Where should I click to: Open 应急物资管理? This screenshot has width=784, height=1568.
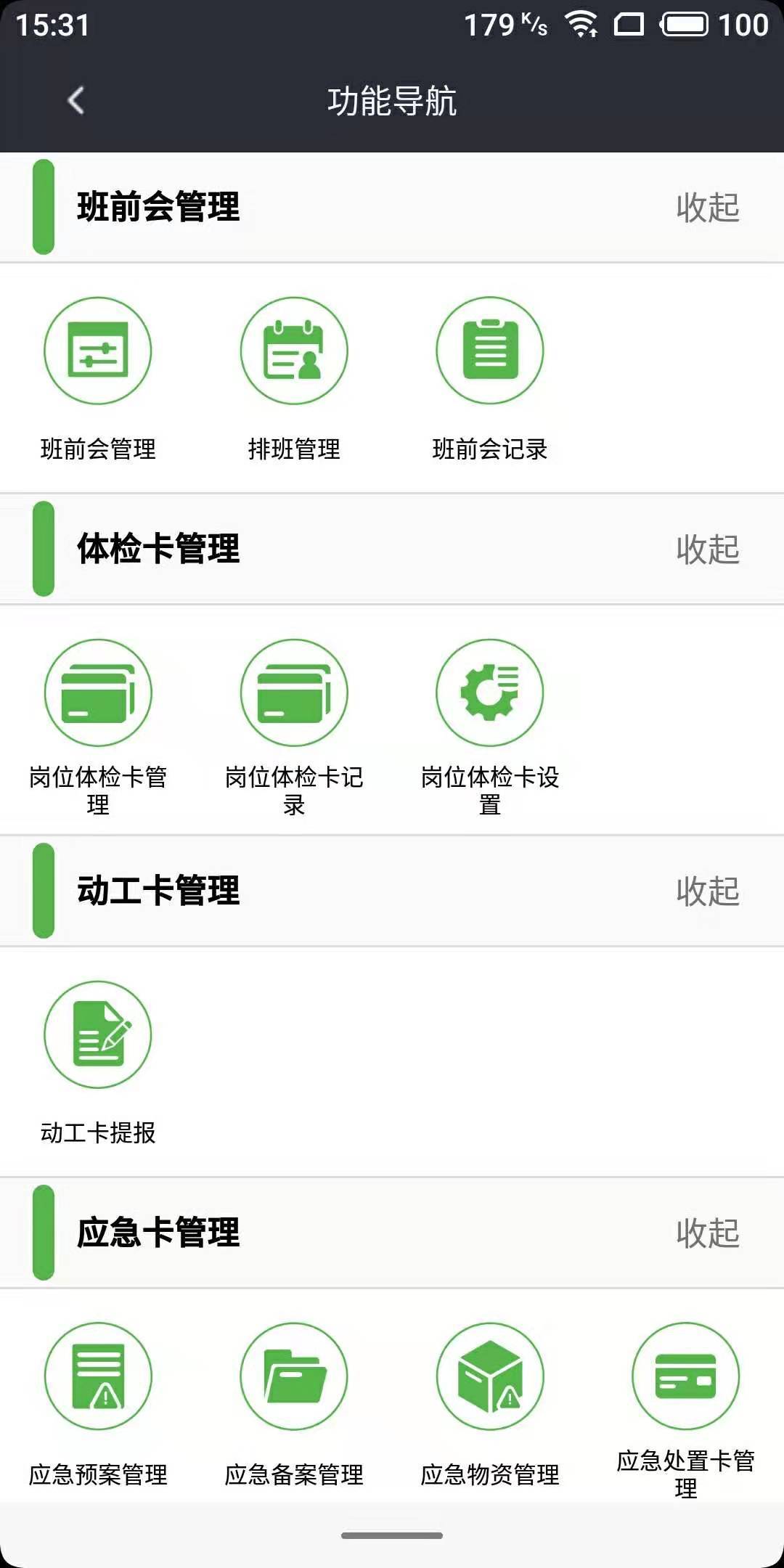[x=490, y=1376]
